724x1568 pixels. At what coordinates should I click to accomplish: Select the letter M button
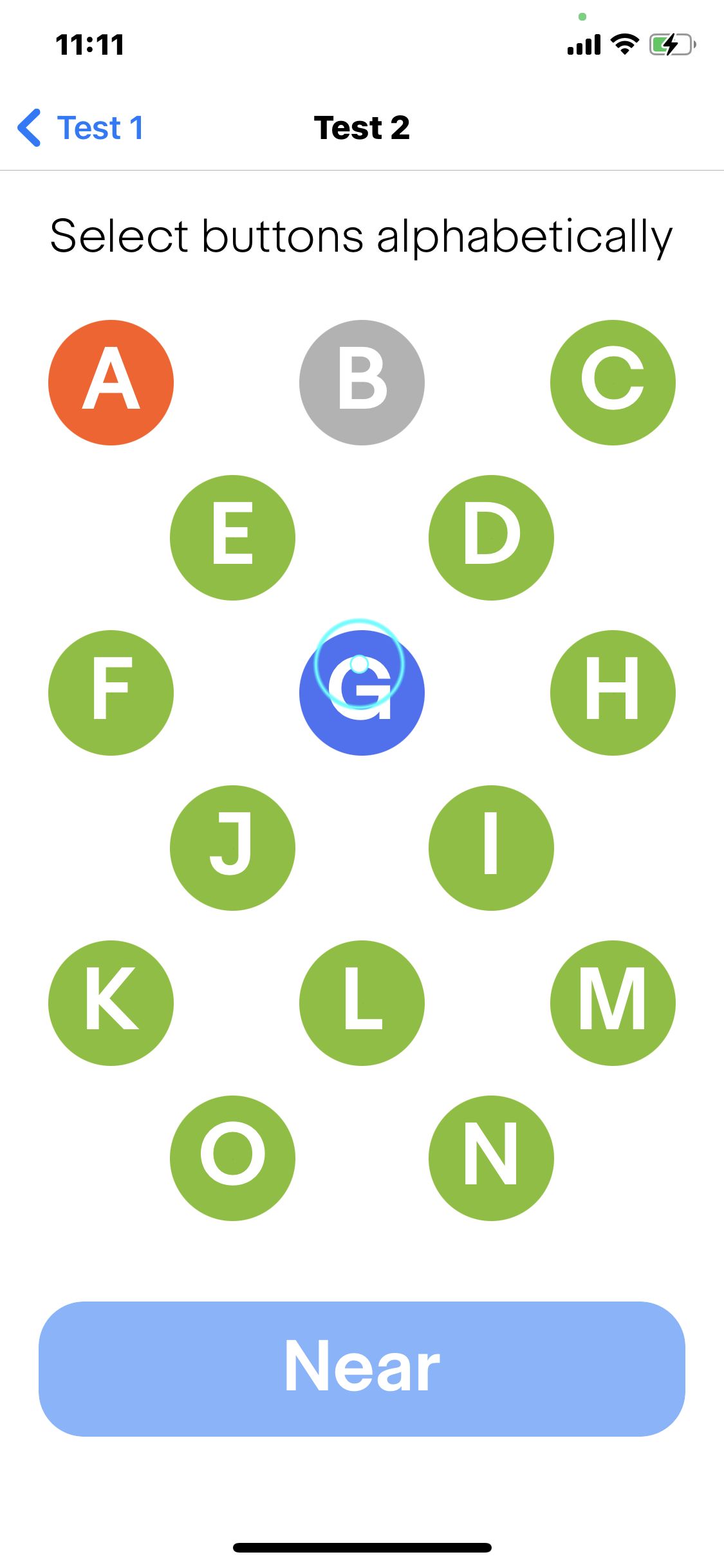coord(613,1003)
